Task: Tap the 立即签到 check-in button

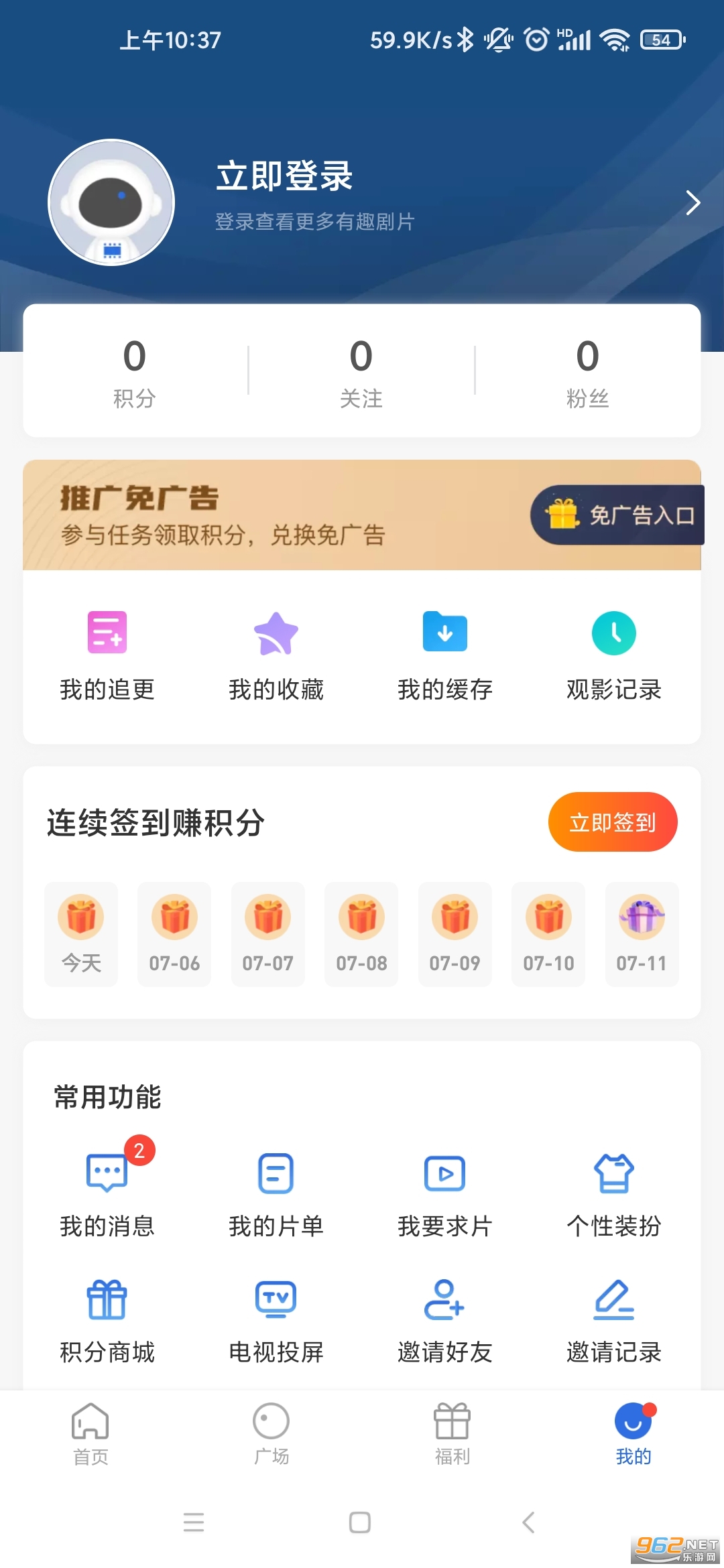Action: [x=612, y=822]
